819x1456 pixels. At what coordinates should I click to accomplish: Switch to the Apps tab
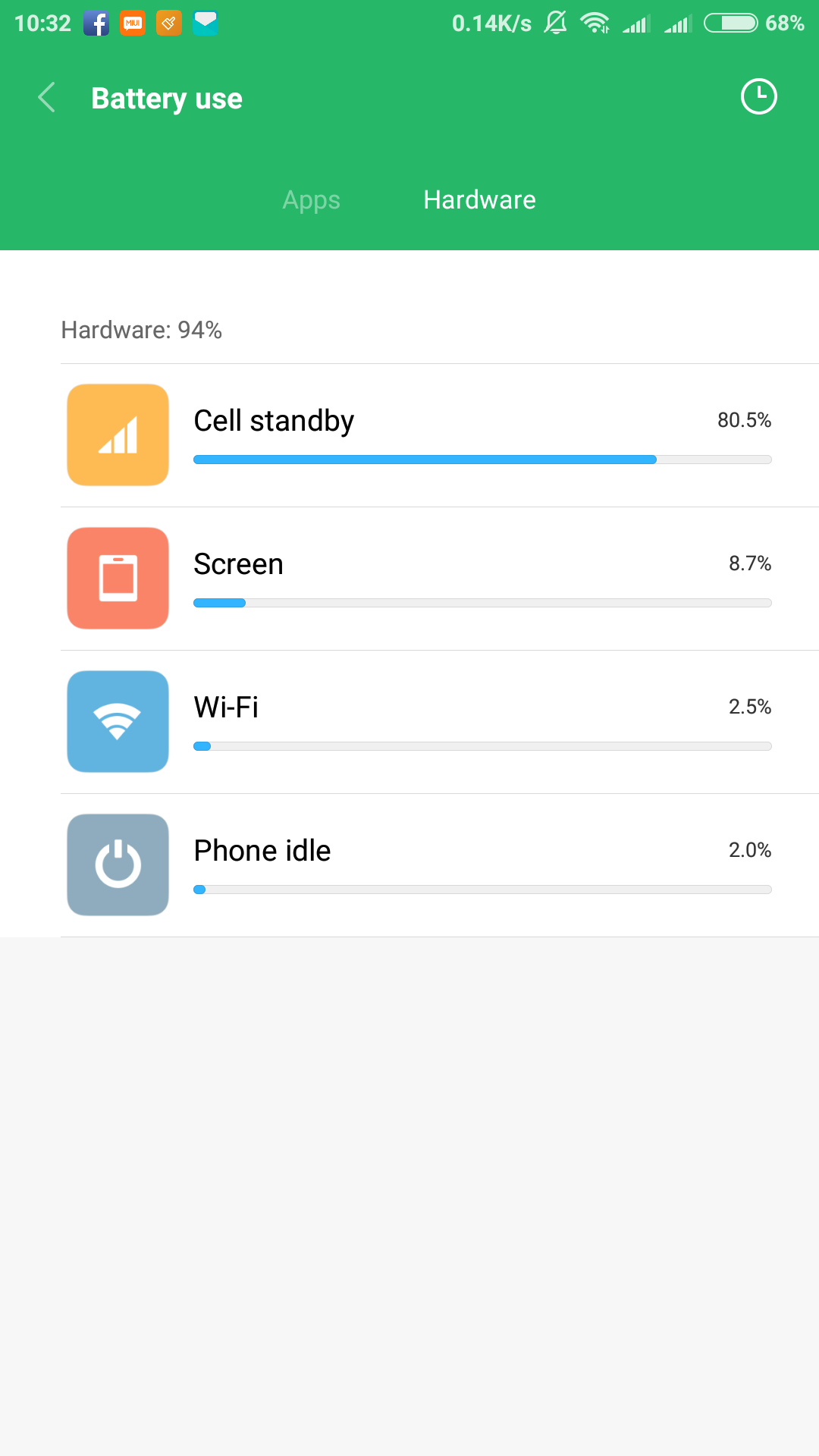tap(311, 200)
